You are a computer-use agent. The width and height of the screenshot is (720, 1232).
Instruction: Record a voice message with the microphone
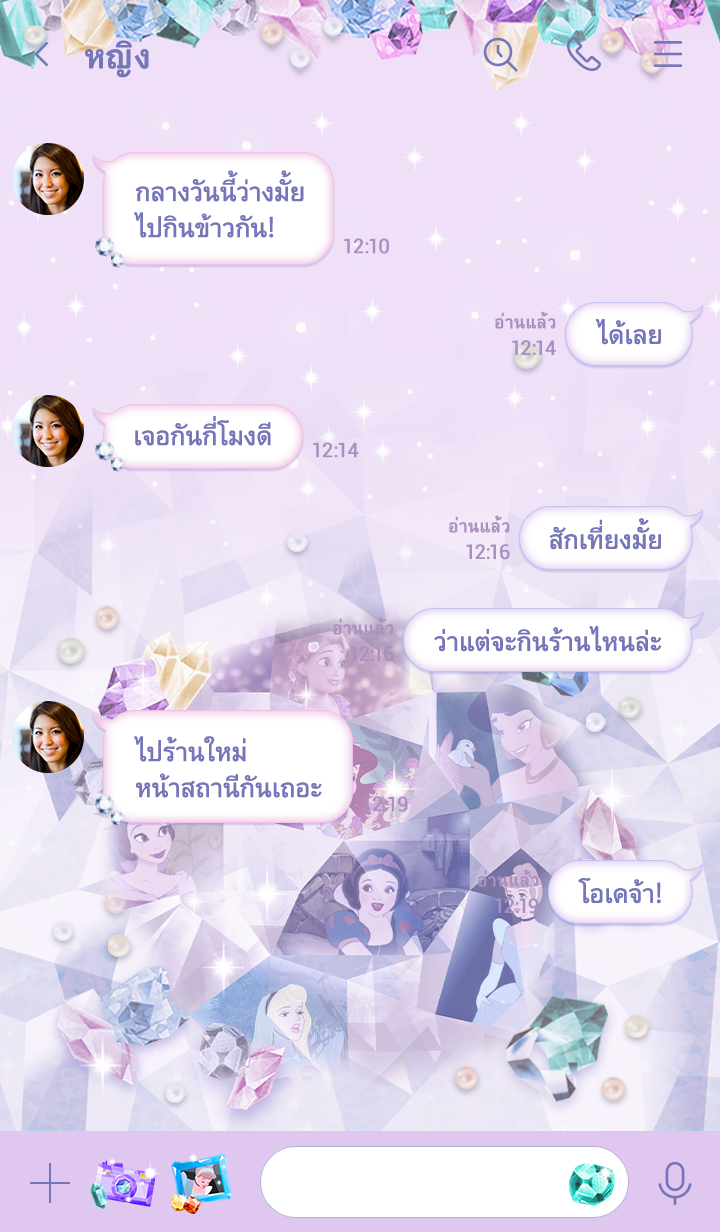[675, 1183]
